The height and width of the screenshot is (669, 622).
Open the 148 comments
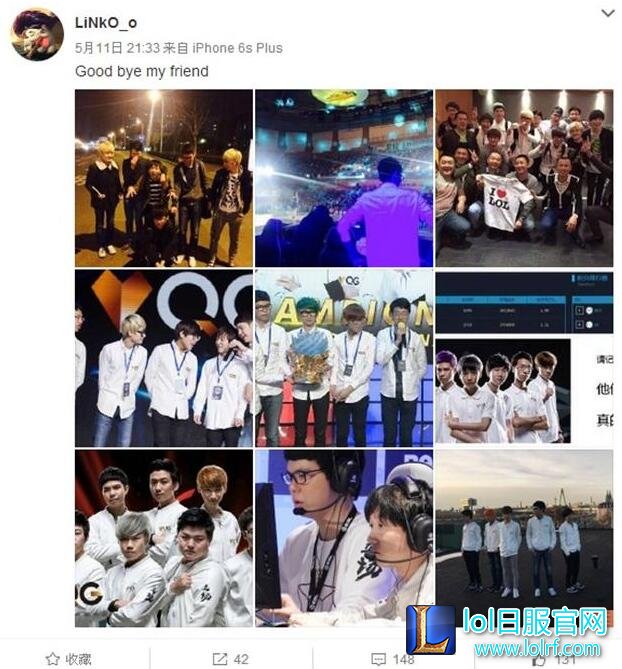[x=393, y=659]
